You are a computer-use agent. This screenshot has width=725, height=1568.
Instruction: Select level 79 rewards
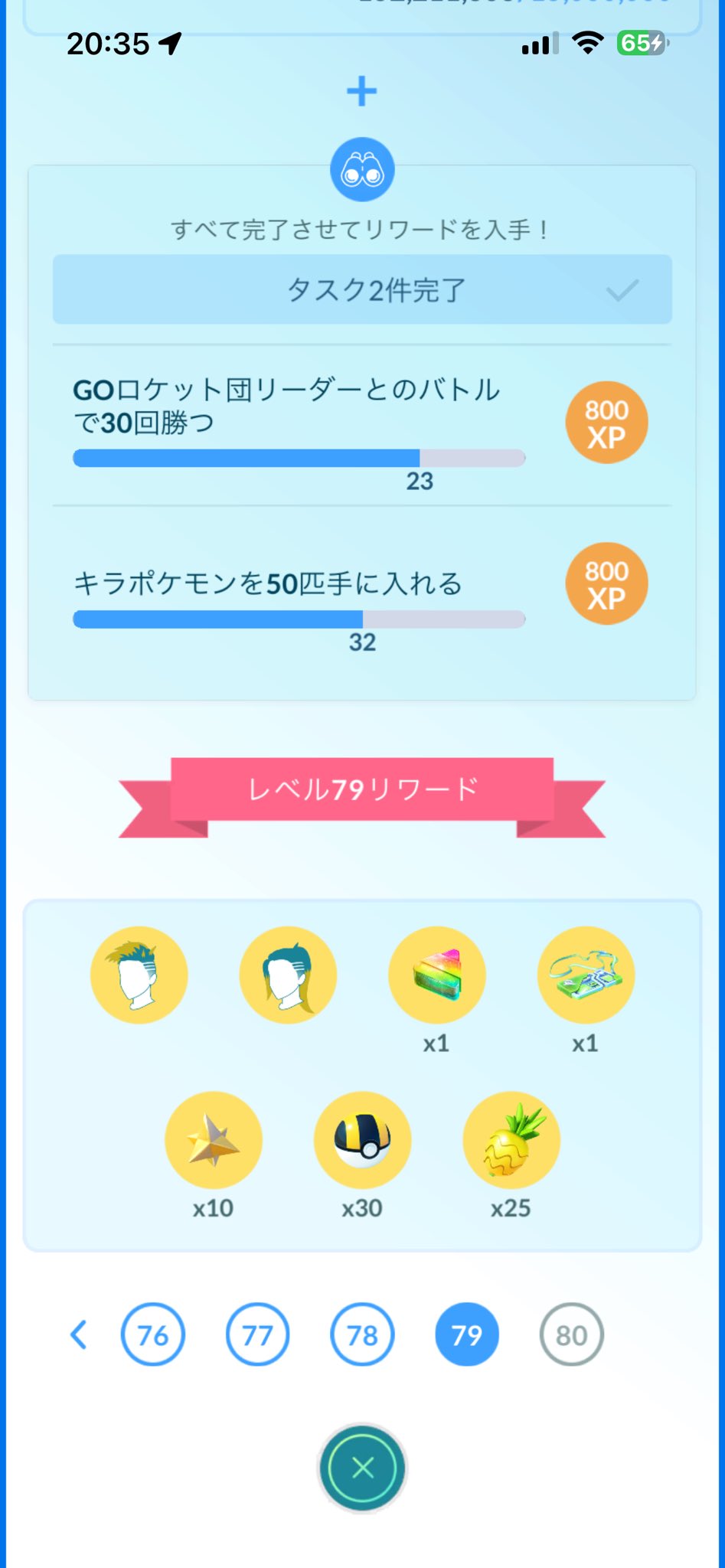pyautogui.click(x=467, y=1334)
